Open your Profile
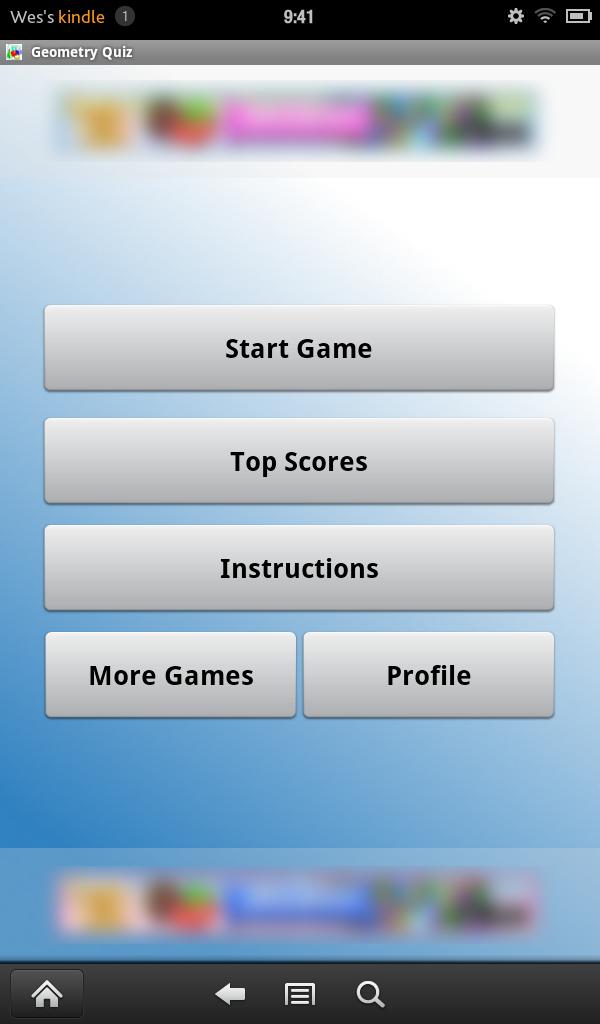Viewport: 600px width, 1024px height. [428, 675]
